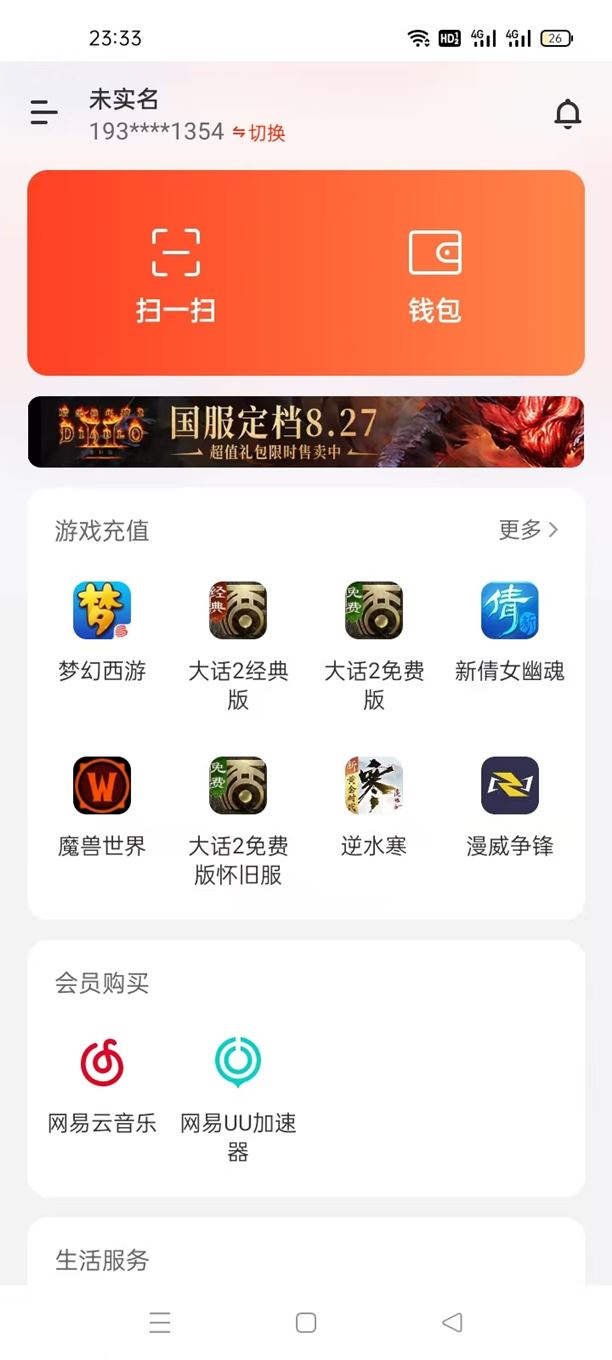The image size is (612, 1360).
Task: Tap 切换 to switch accounts
Action: (259, 132)
